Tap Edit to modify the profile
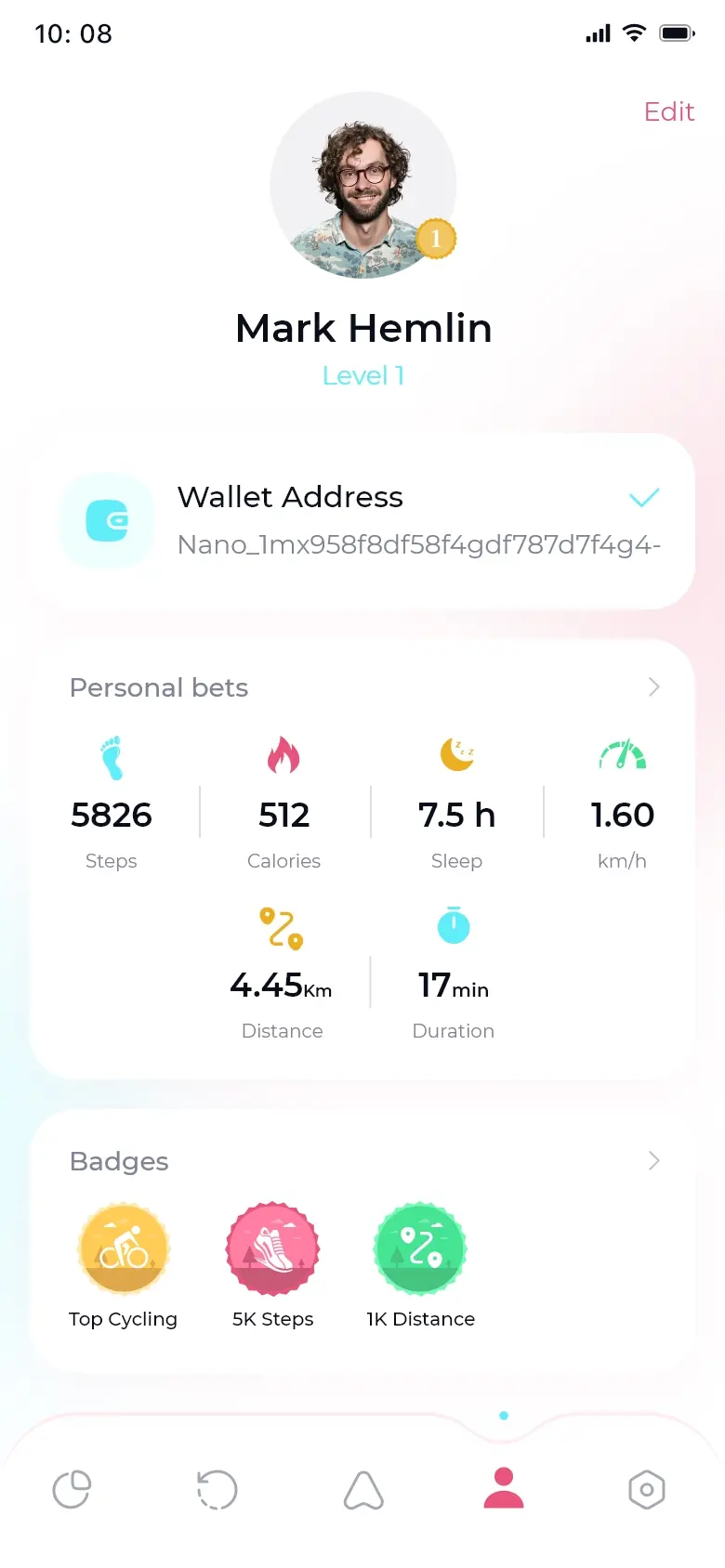Image resolution: width=725 pixels, height=1568 pixels. point(668,111)
